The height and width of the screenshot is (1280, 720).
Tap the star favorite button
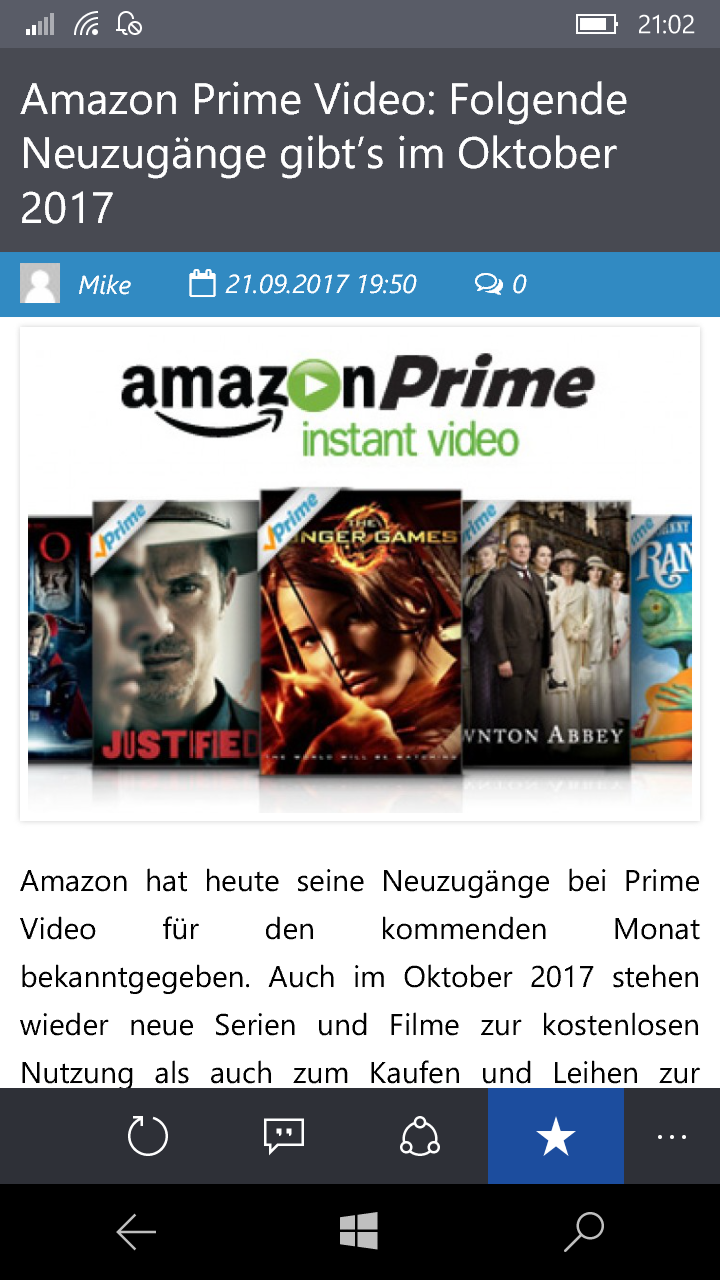[x=556, y=1136]
